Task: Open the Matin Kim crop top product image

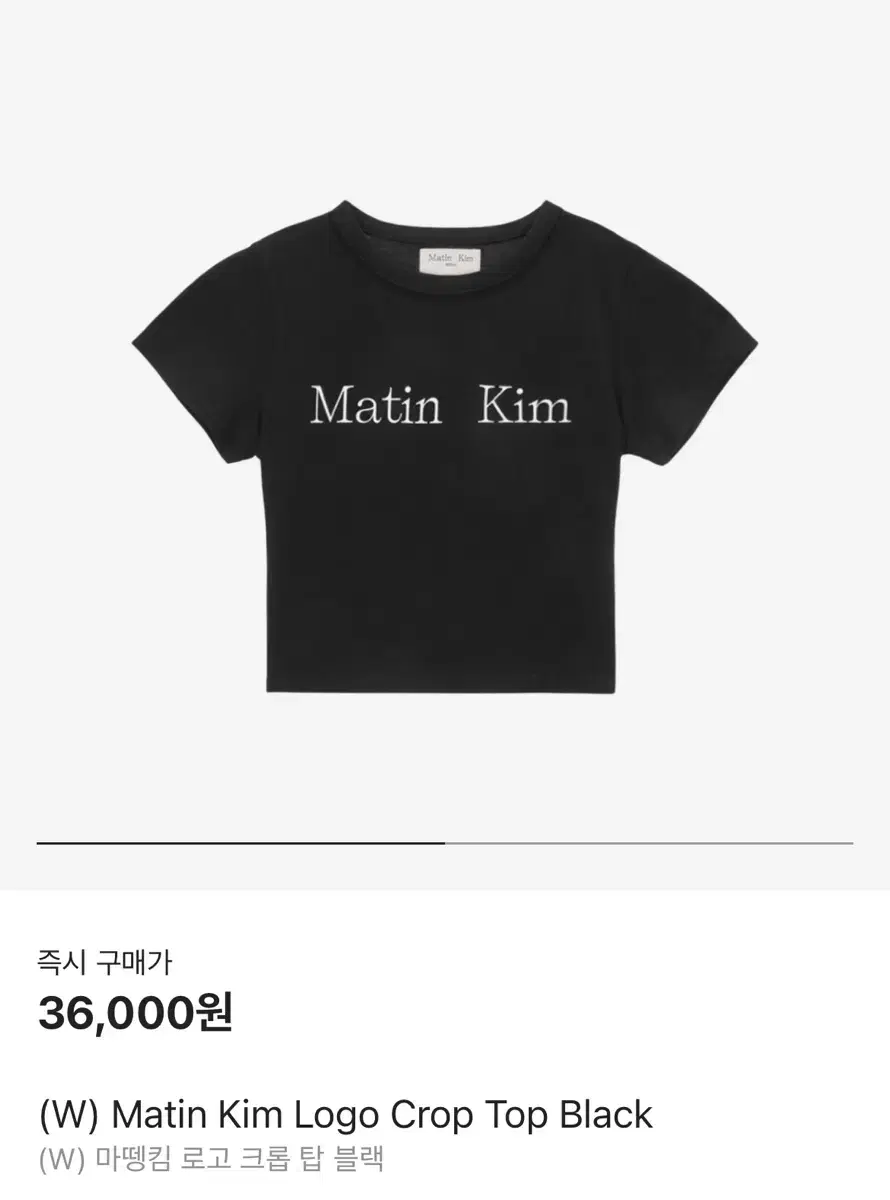Action: pos(444,445)
